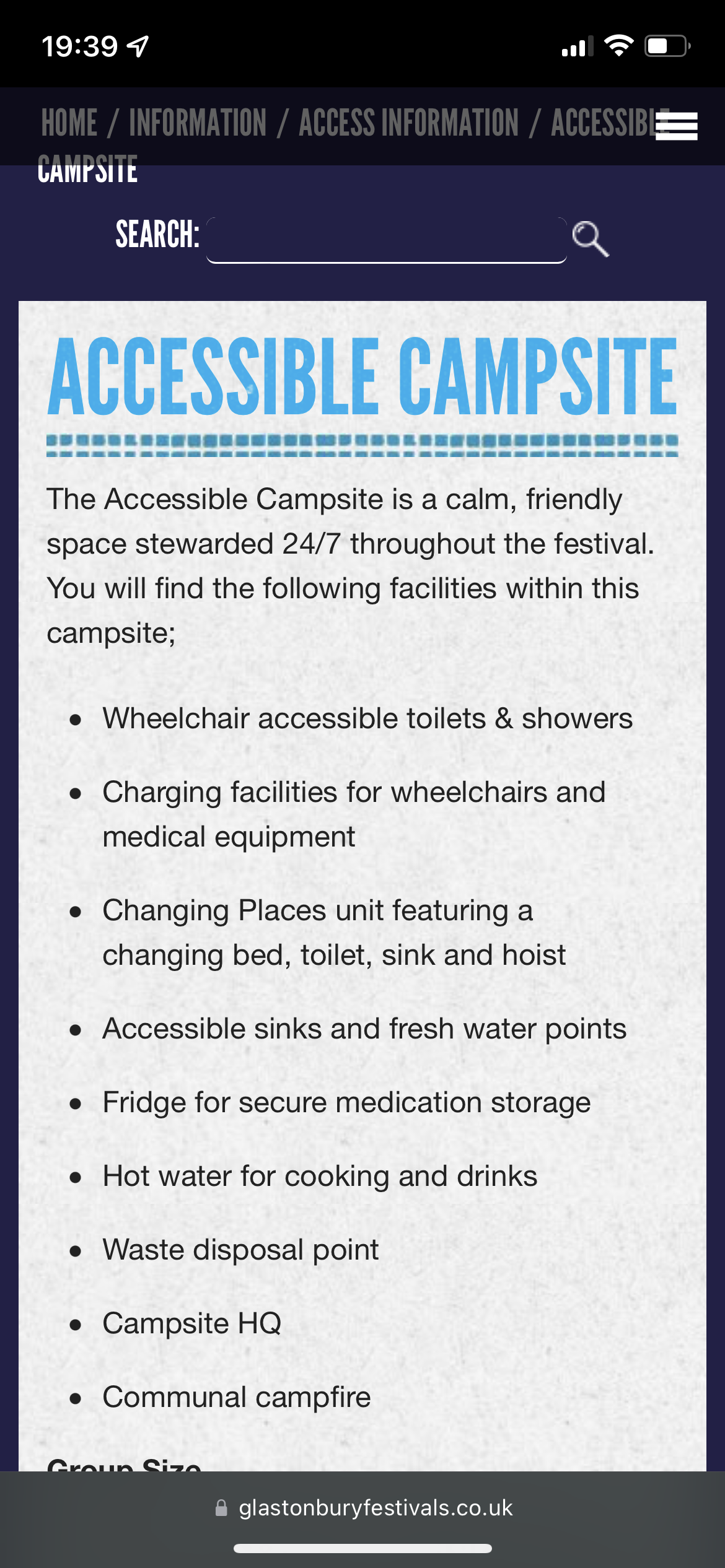This screenshot has height=1568, width=725.
Task: Open the hamburger menu
Action: pyautogui.click(x=677, y=126)
